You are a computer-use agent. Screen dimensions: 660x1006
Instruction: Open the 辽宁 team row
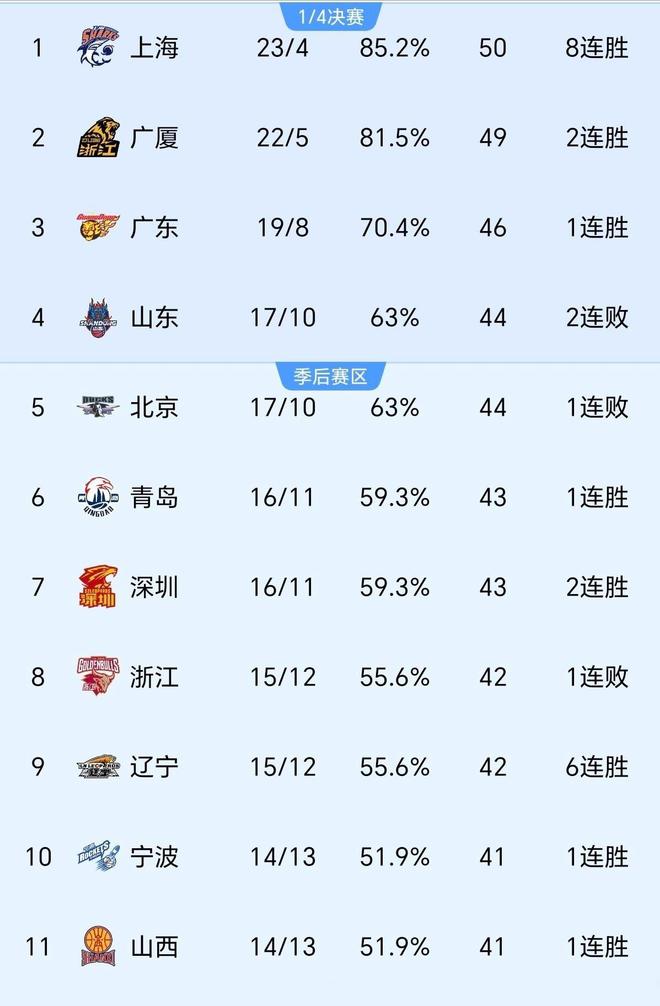click(x=154, y=767)
